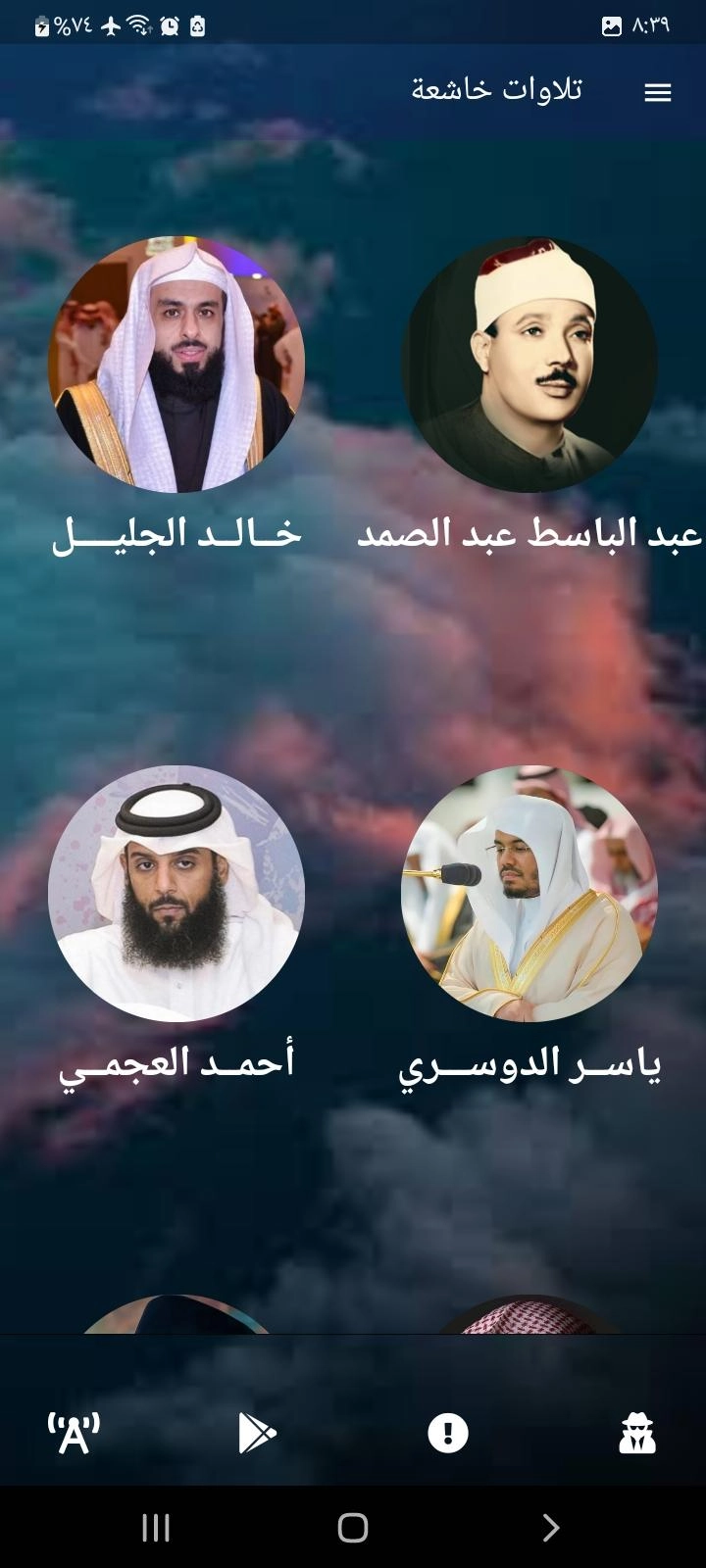
Task: Open the privacy policy icon
Action: (x=636, y=1434)
